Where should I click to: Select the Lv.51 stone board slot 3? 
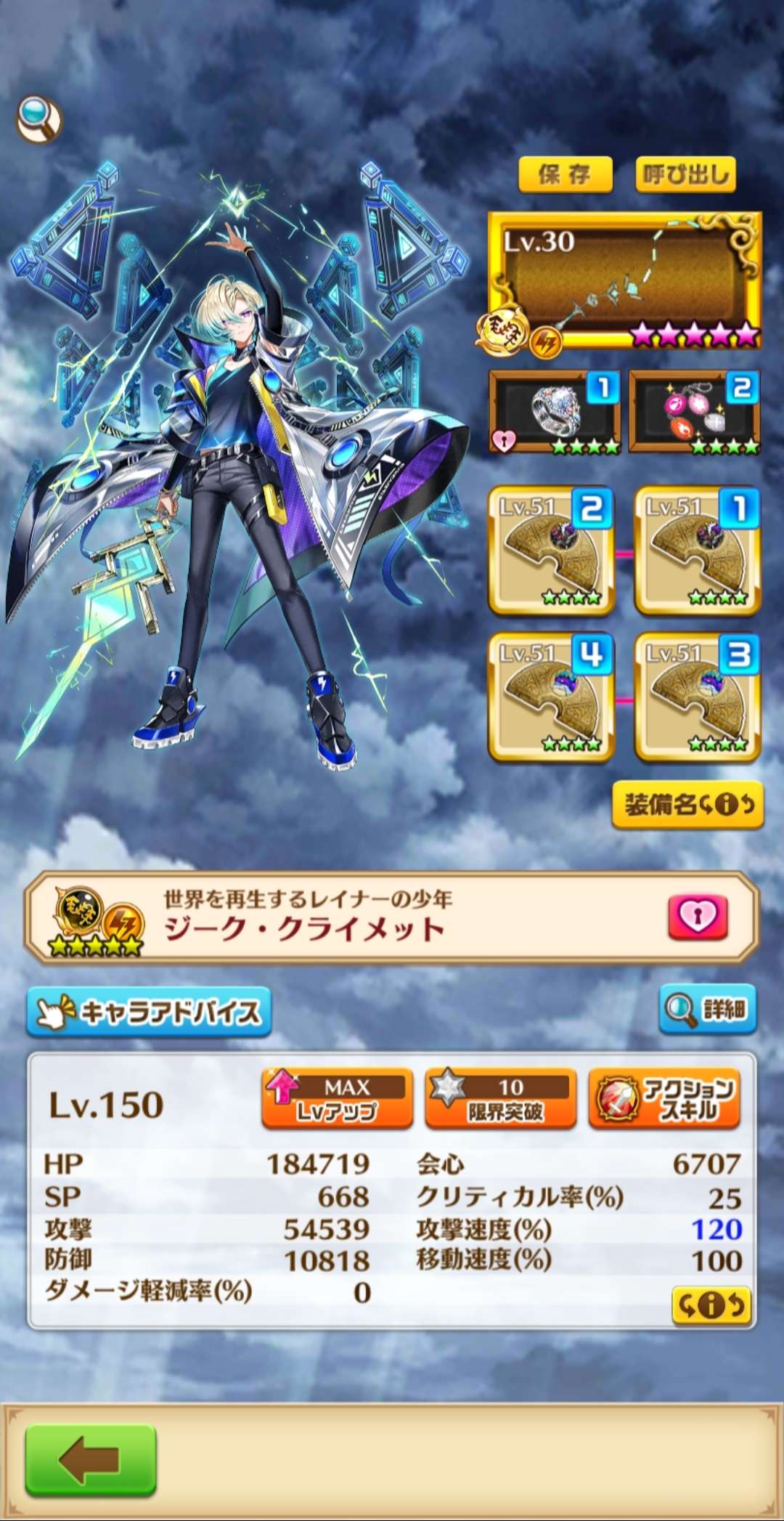click(698, 697)
